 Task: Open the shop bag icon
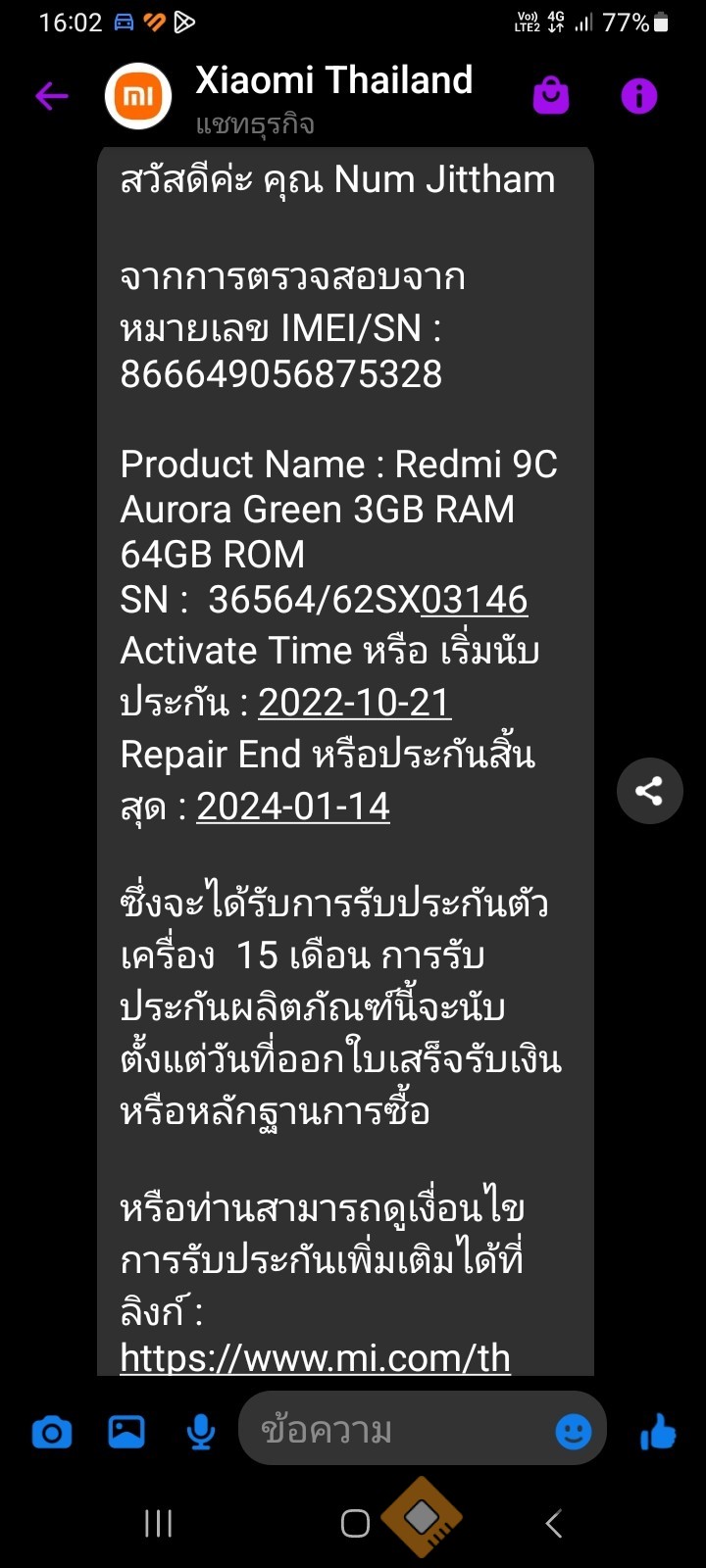pyautogui.click(x=550, y=96)
